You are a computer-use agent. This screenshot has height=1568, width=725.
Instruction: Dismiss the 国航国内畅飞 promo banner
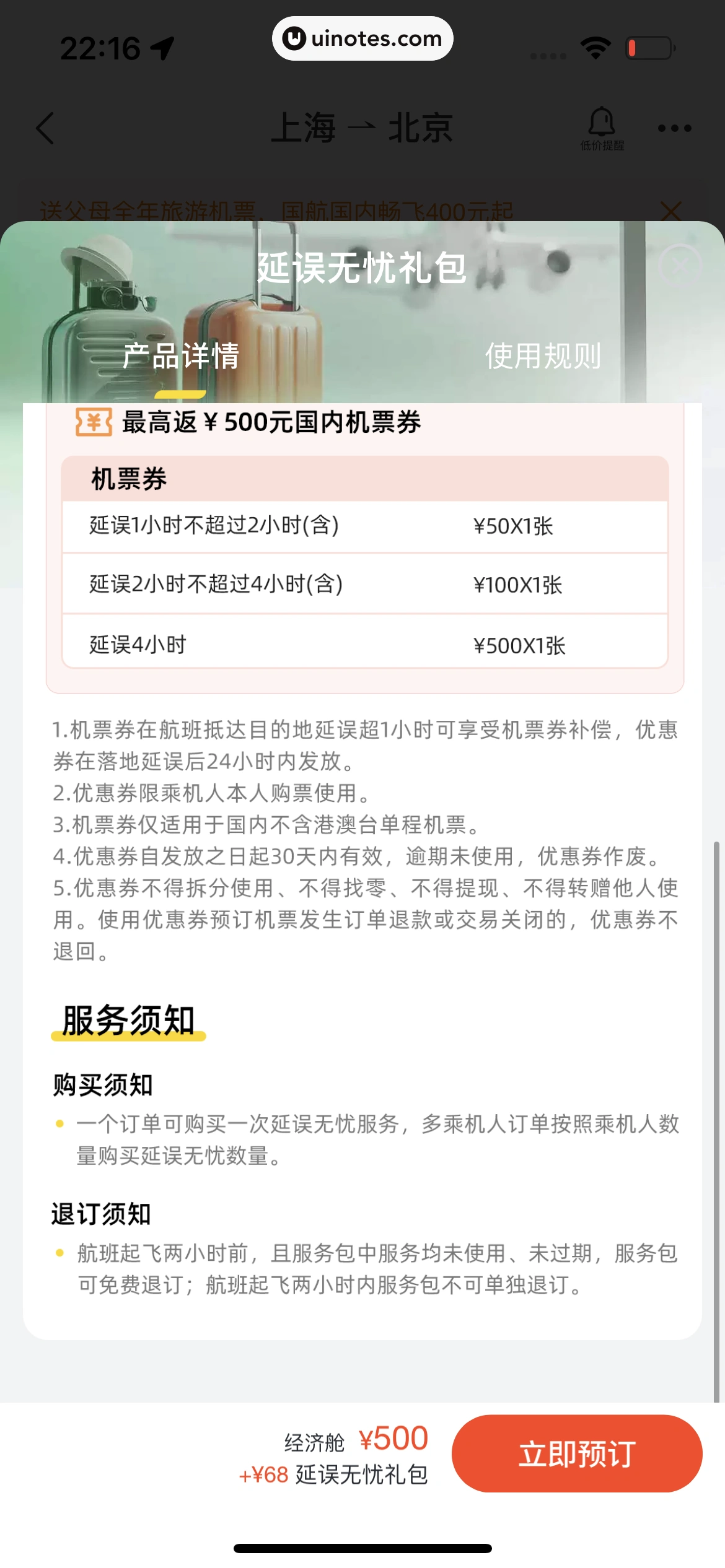pyautogui.click(x=670, y=211)
